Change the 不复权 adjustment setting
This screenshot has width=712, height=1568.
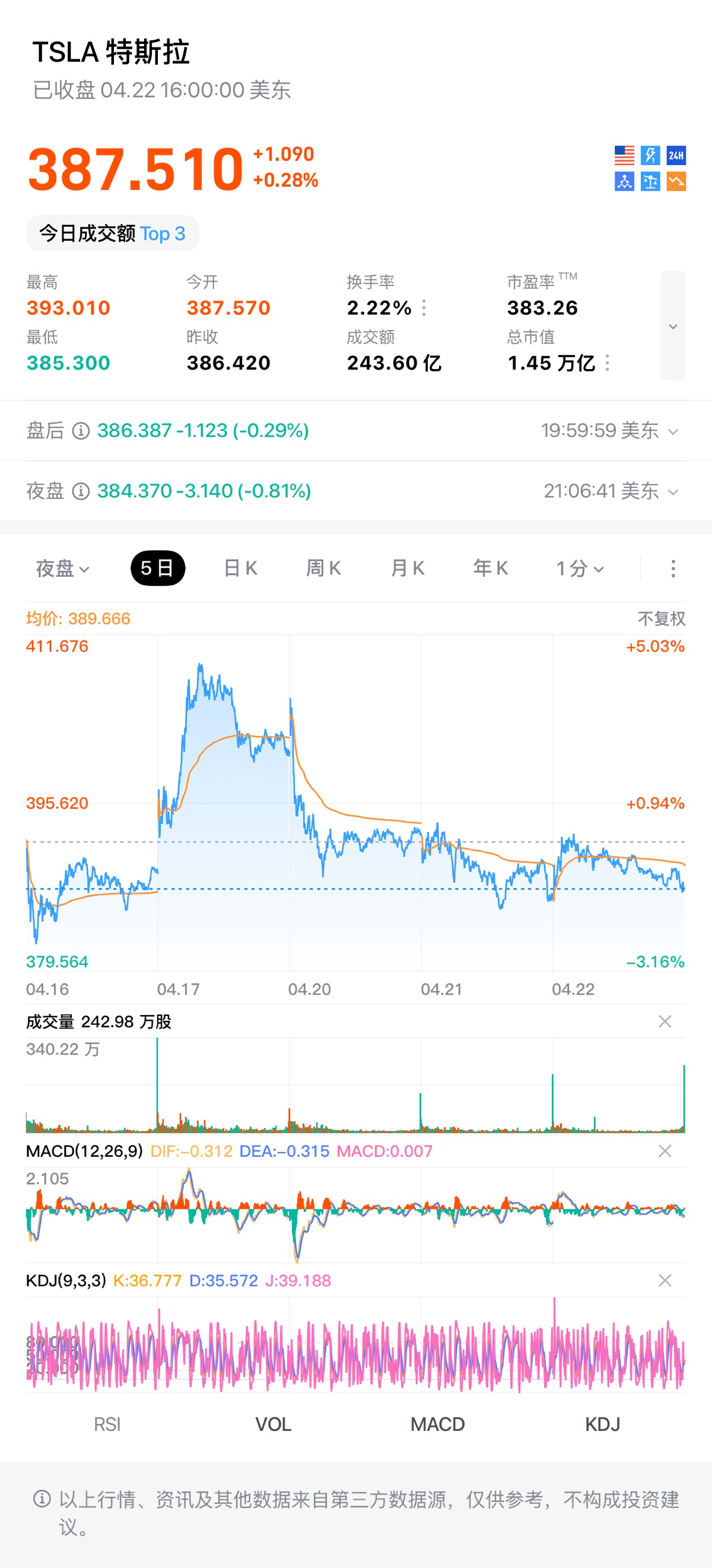point(662,619)
